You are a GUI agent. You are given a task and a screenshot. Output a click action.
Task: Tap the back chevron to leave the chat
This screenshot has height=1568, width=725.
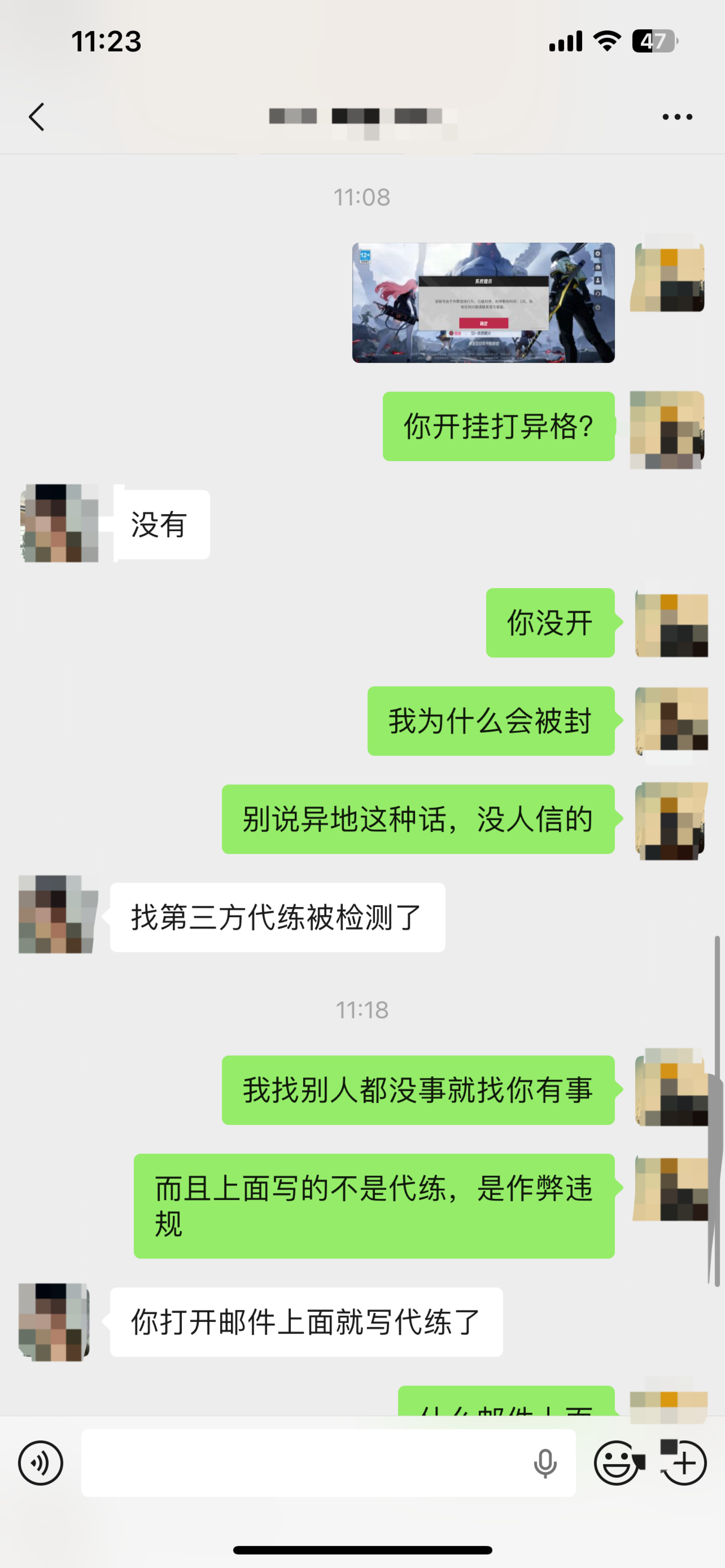pyautogui.click(x=36, y=116)
